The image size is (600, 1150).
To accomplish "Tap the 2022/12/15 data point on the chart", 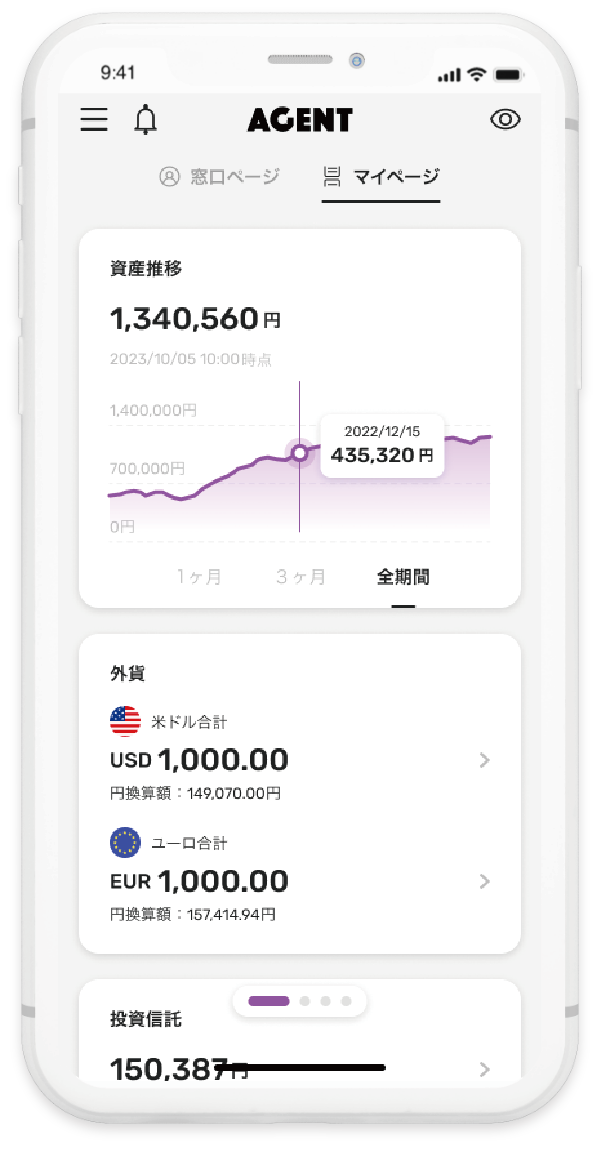I will [299, 454].
